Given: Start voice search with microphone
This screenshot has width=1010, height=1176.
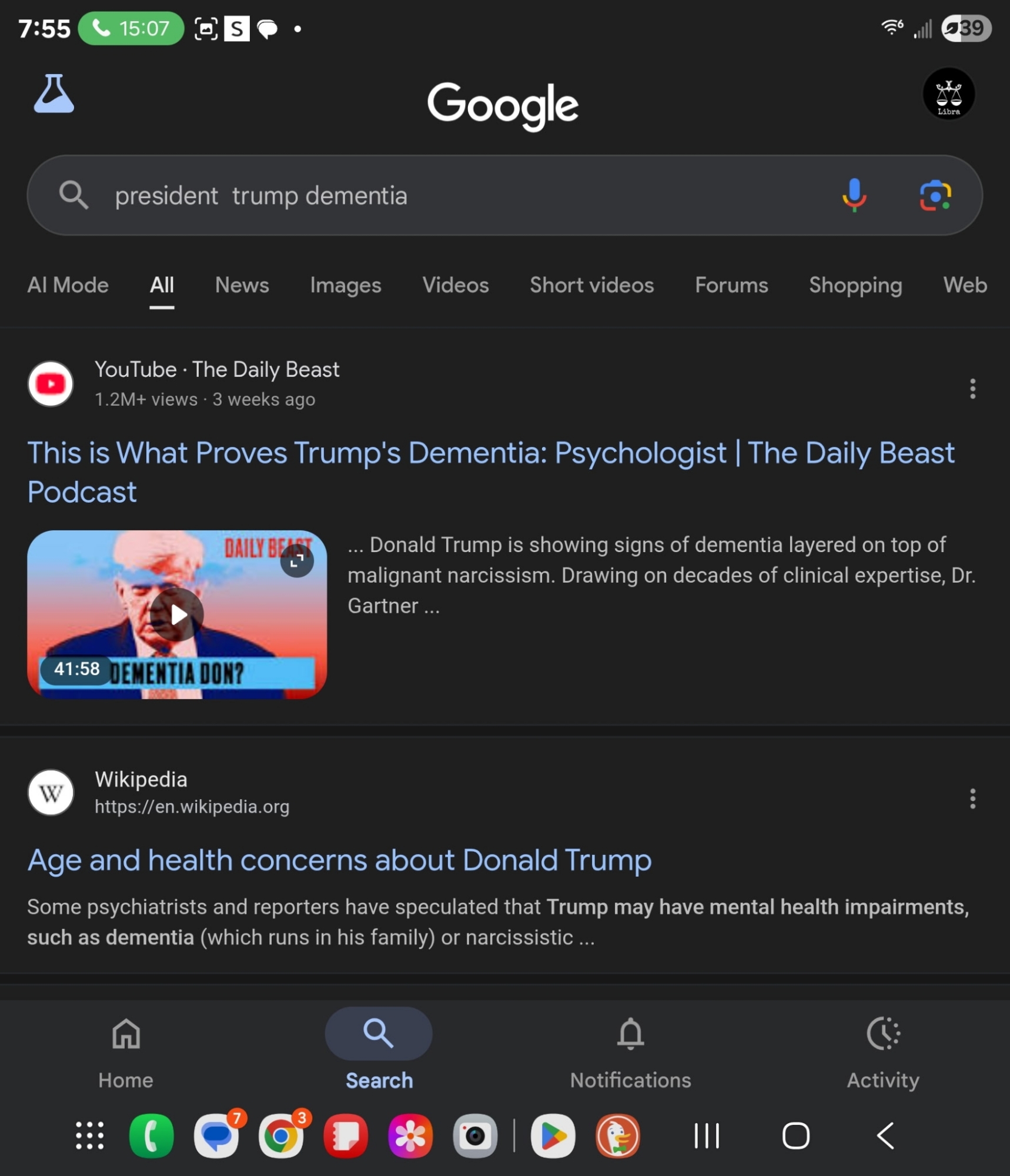Looking at the screenshot, I should pos(854,195).
